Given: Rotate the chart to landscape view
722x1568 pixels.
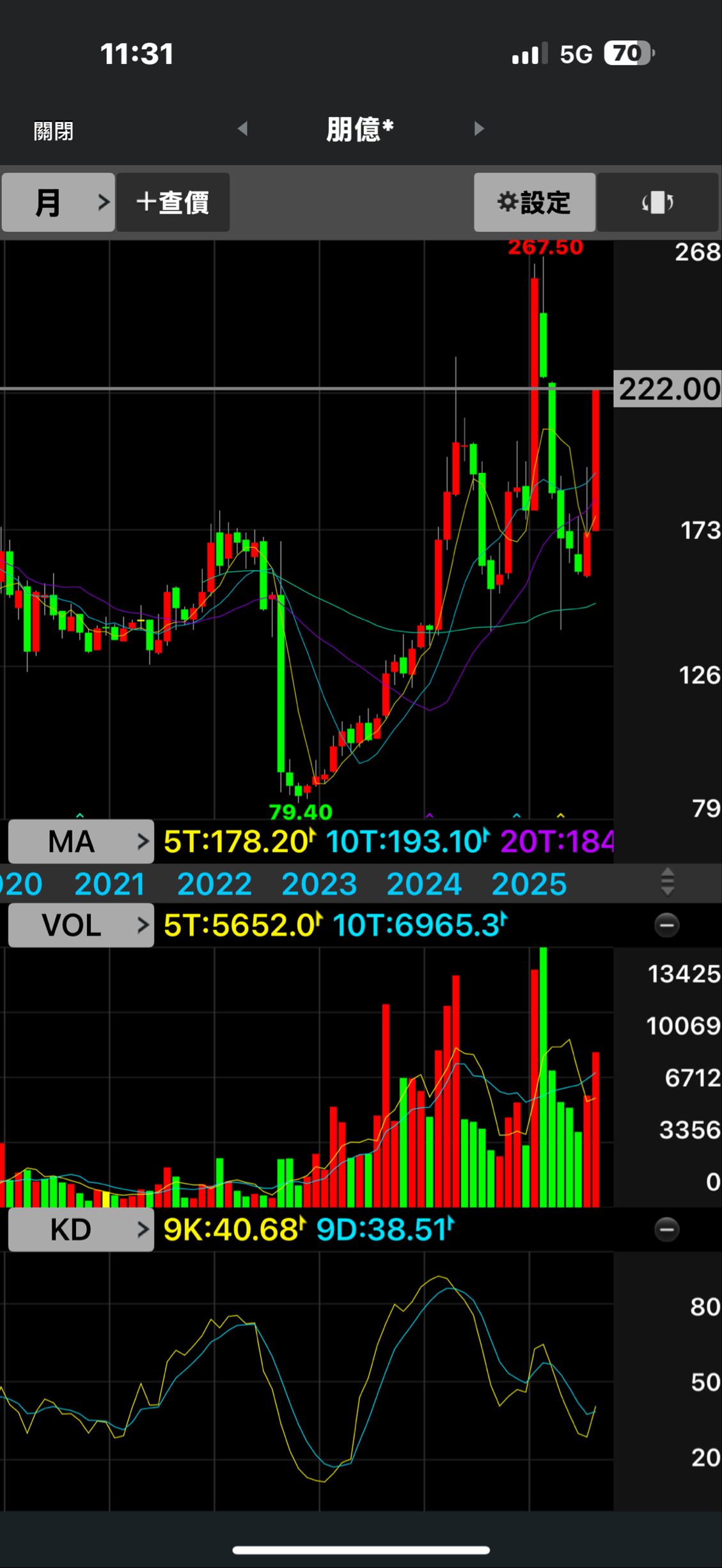Looking at the screenshot, I should (657, 203).
